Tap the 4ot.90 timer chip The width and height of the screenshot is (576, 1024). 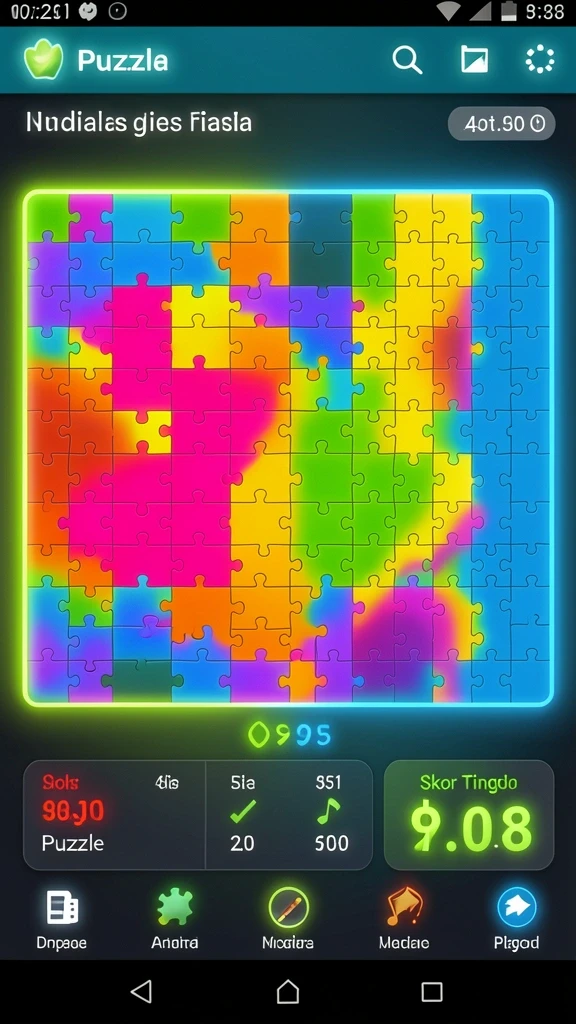502,123
